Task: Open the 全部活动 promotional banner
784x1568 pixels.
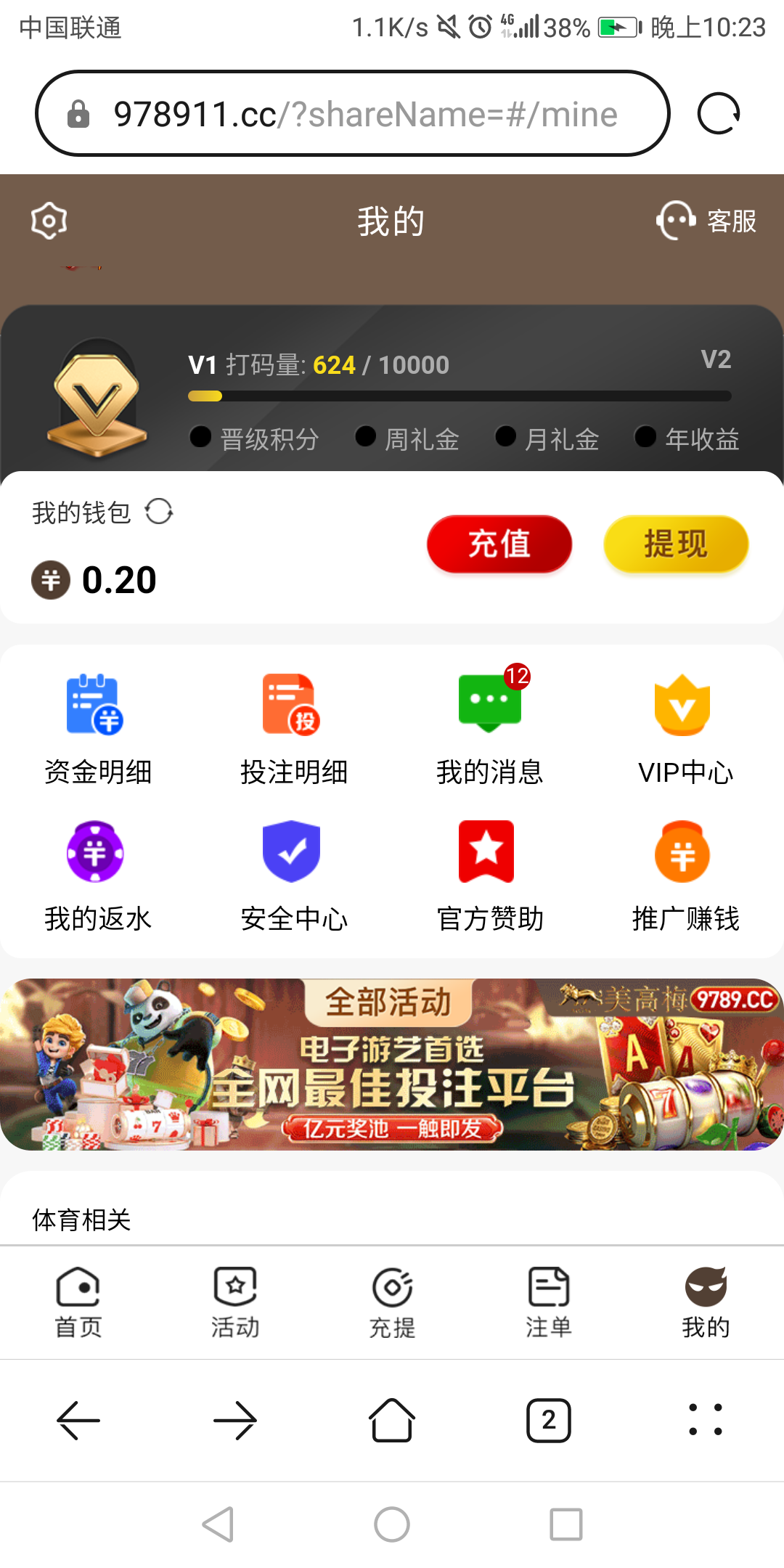Action: tap(392, 1064)
